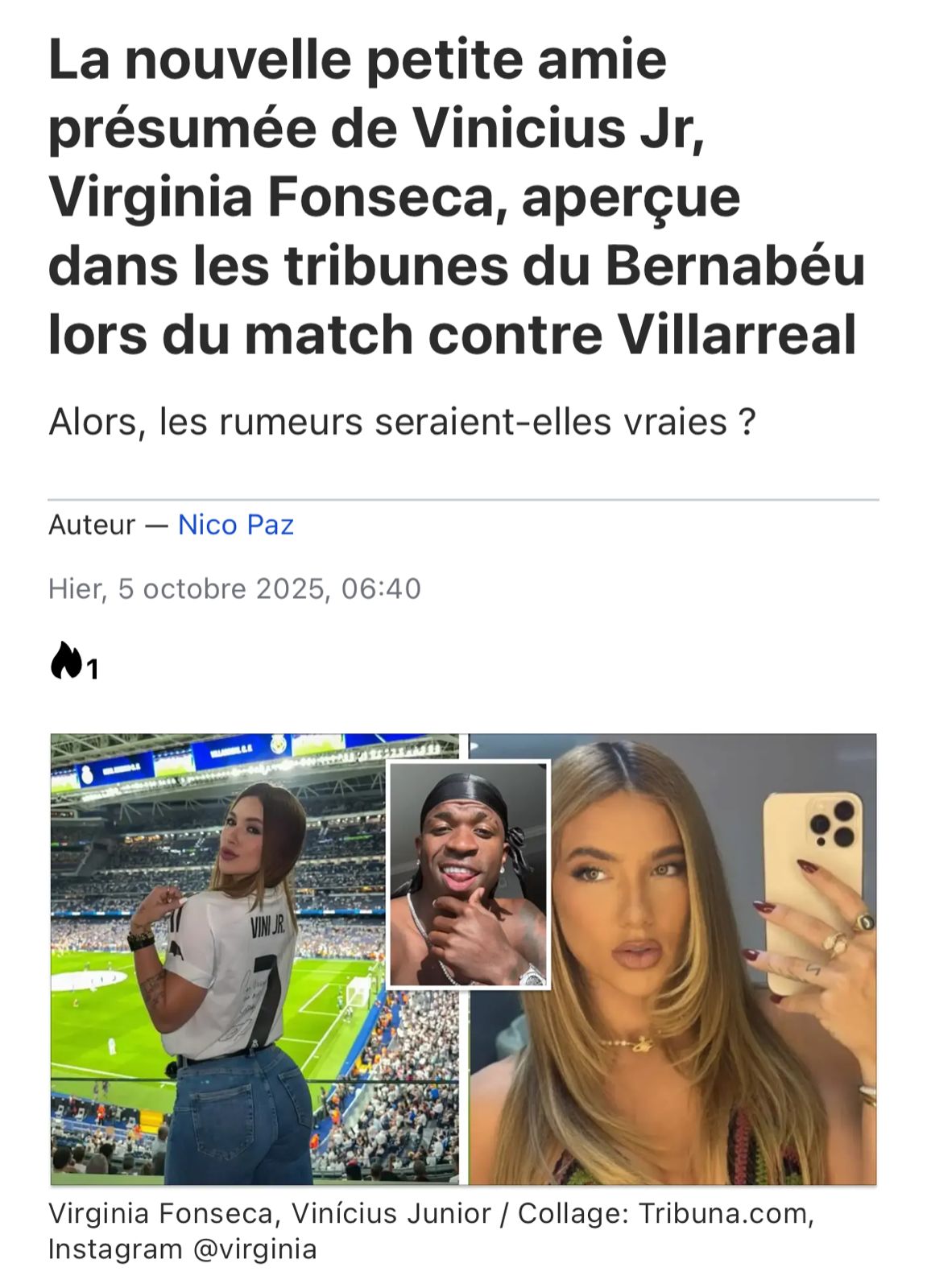927x1288 pixels.
Task: Open the article's collage image
Action: click(x=463, y=958)
